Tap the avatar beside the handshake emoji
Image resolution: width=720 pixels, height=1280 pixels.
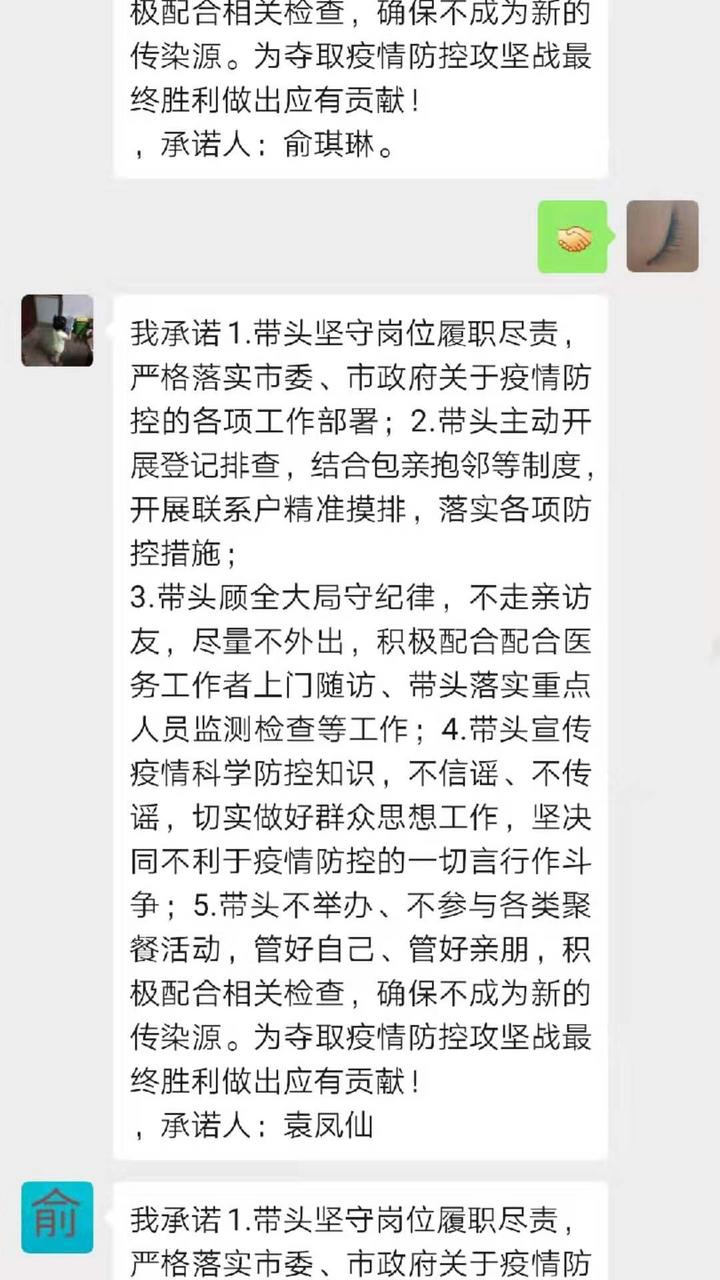pyautogui.click(x=662, y=236)
